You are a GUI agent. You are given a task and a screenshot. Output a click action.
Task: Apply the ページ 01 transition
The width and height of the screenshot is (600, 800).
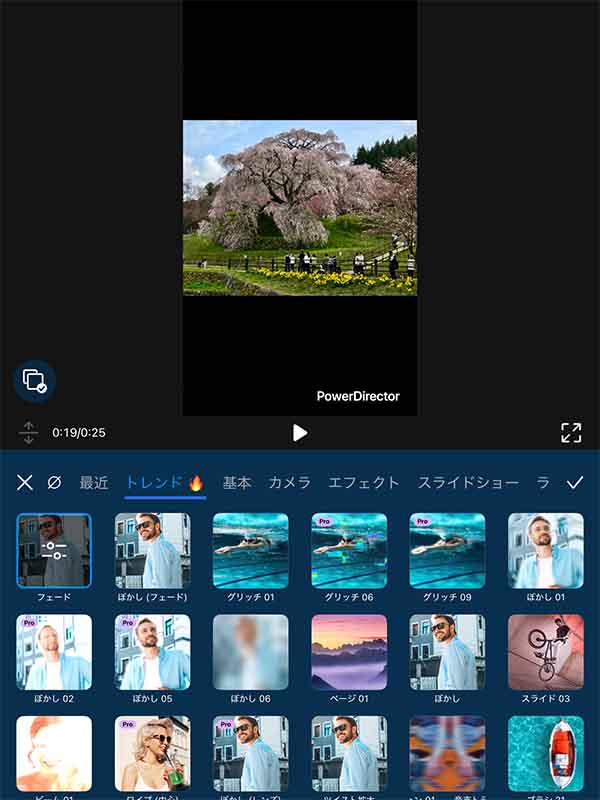348,652
